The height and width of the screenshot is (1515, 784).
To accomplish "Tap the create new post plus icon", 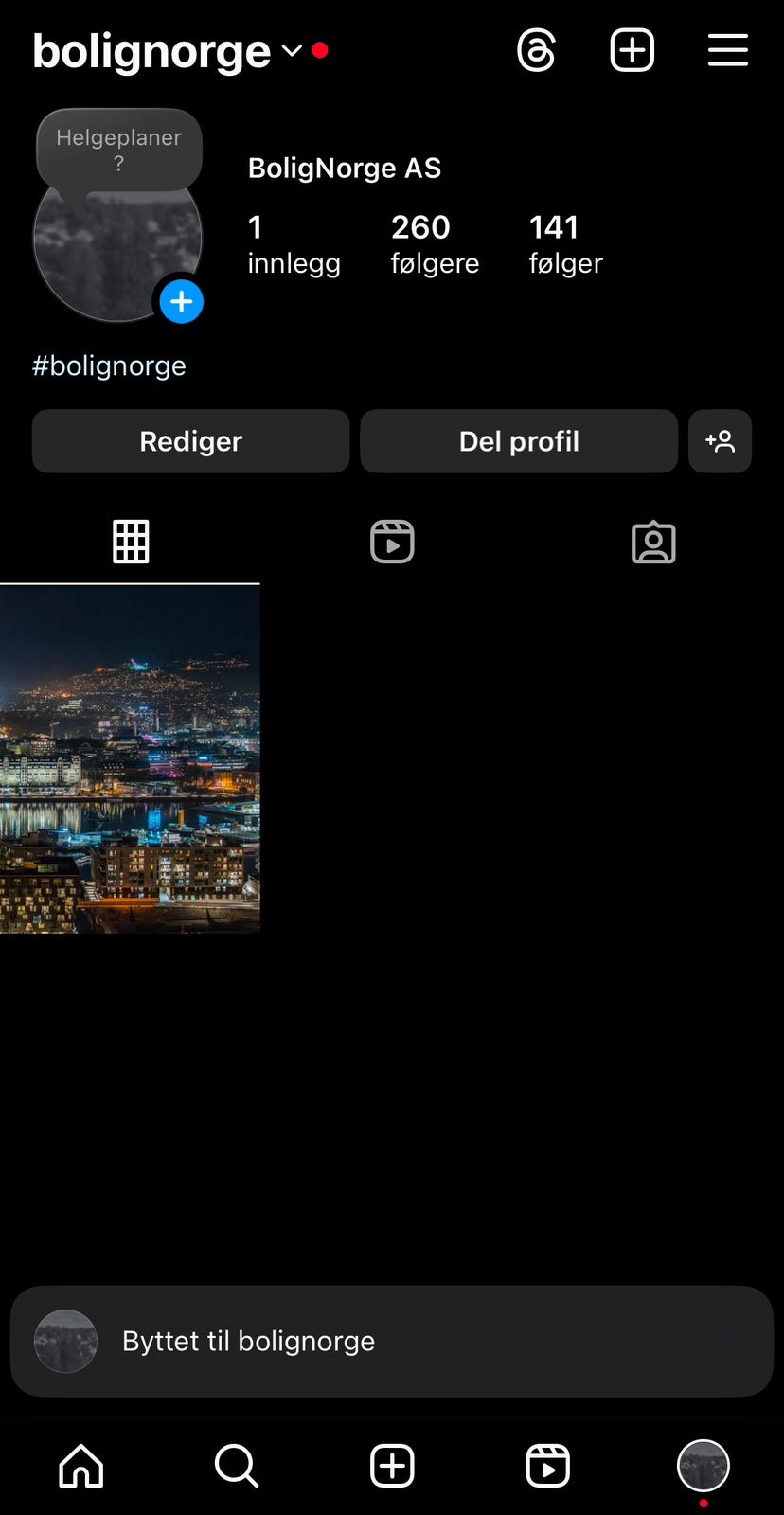I will point(632,50).
